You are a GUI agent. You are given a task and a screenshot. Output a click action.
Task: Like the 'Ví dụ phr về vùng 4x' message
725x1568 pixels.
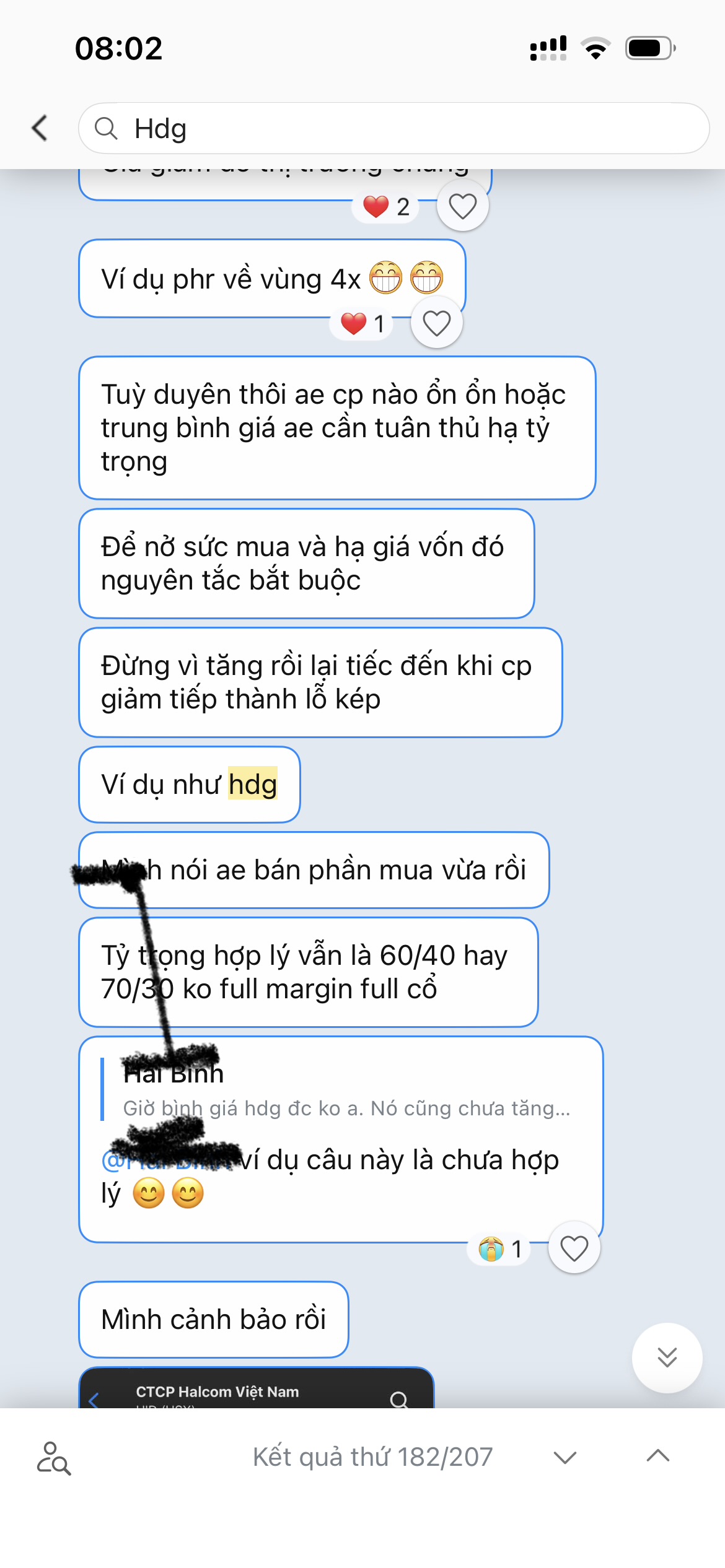click(x=437, y=323)
